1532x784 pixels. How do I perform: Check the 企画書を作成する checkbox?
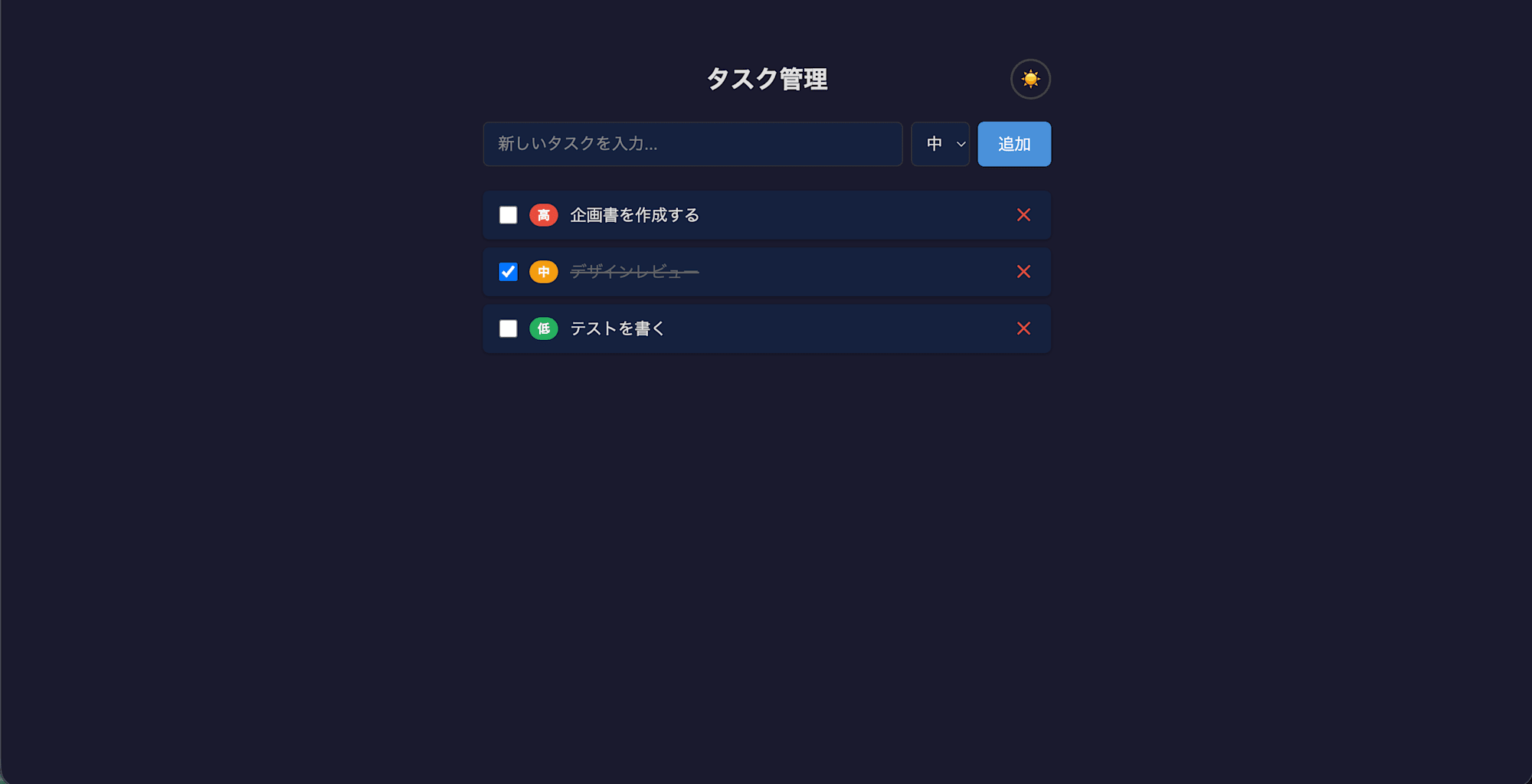coord(508,215)
